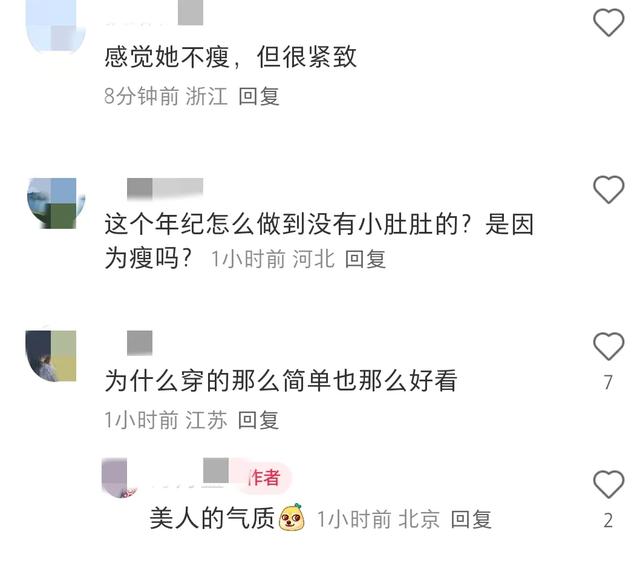This screenshot has height=566, width=640.
Task: Like the author's reply 美人的气质
Action: (x=608, y=485)
